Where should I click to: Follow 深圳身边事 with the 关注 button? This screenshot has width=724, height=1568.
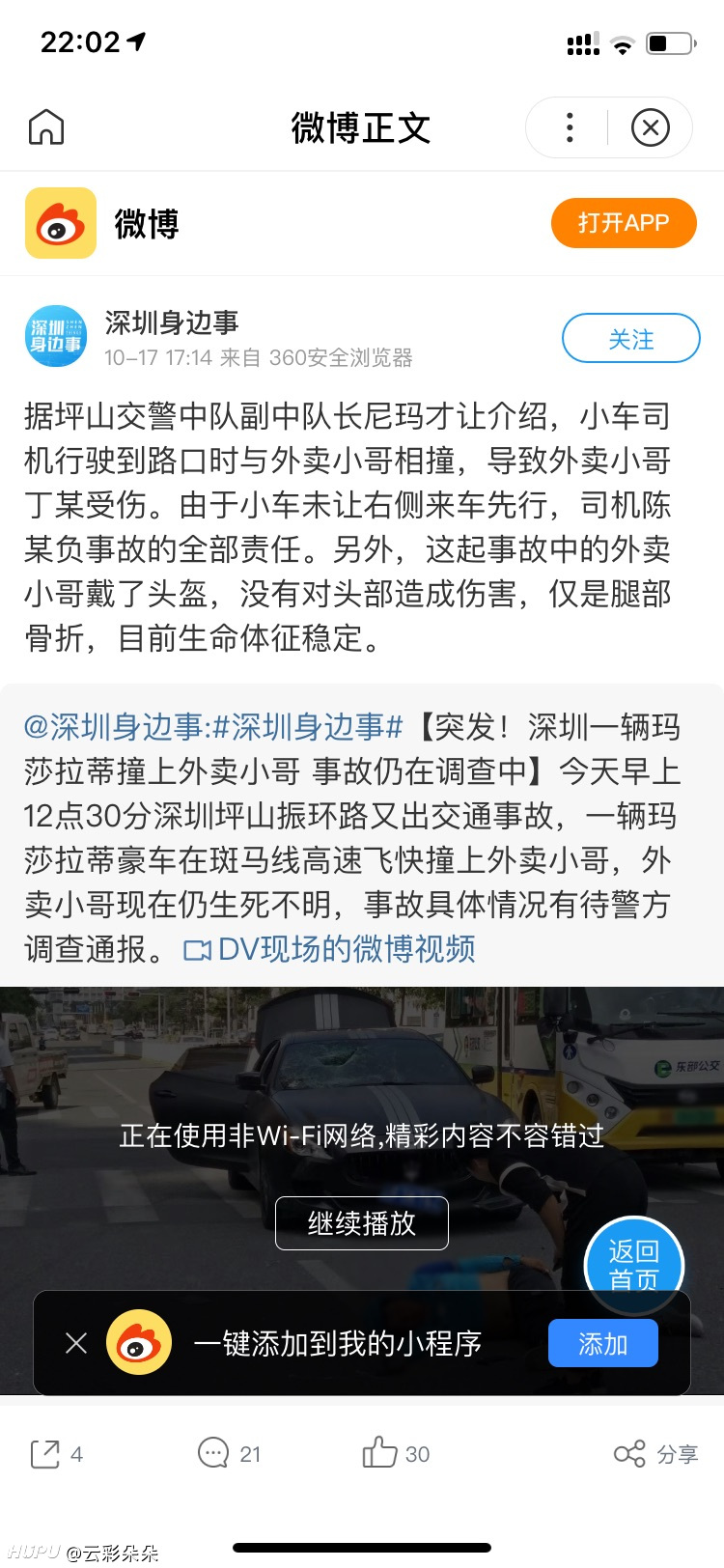[631, 339]
